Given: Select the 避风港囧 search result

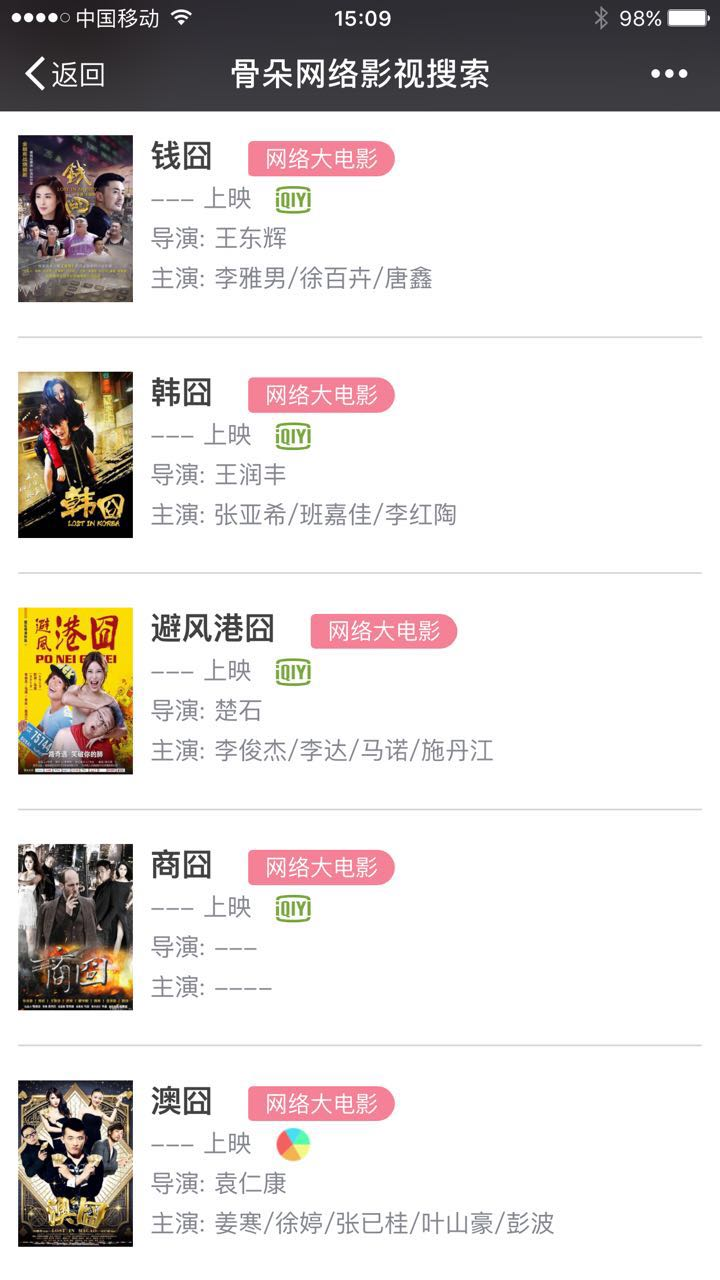Looking at the screenshot, I should point(212,630).
